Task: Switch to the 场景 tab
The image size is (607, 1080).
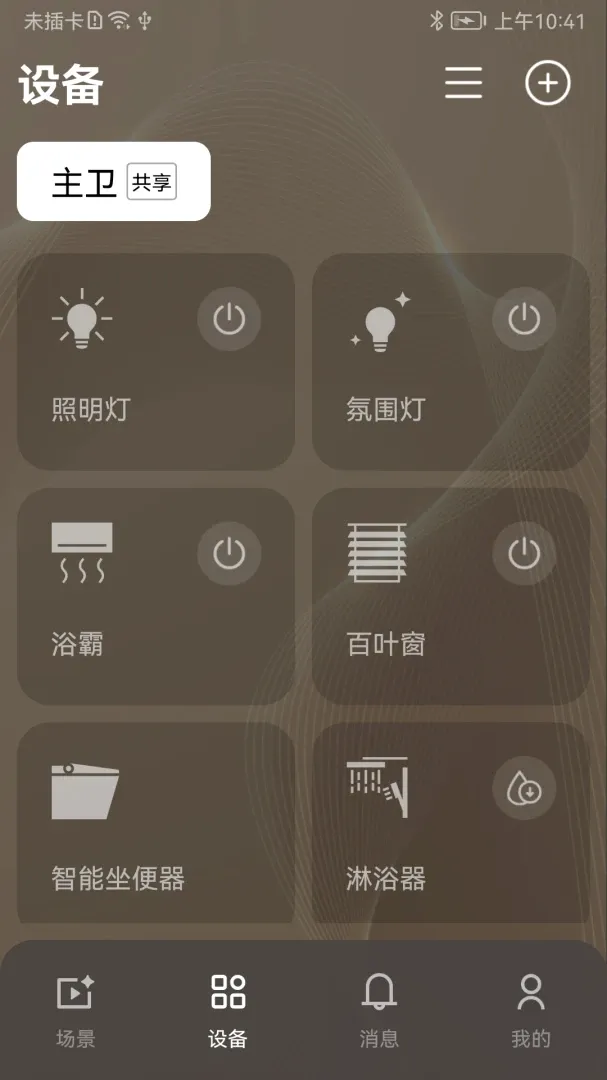Action: (76, 1010)
